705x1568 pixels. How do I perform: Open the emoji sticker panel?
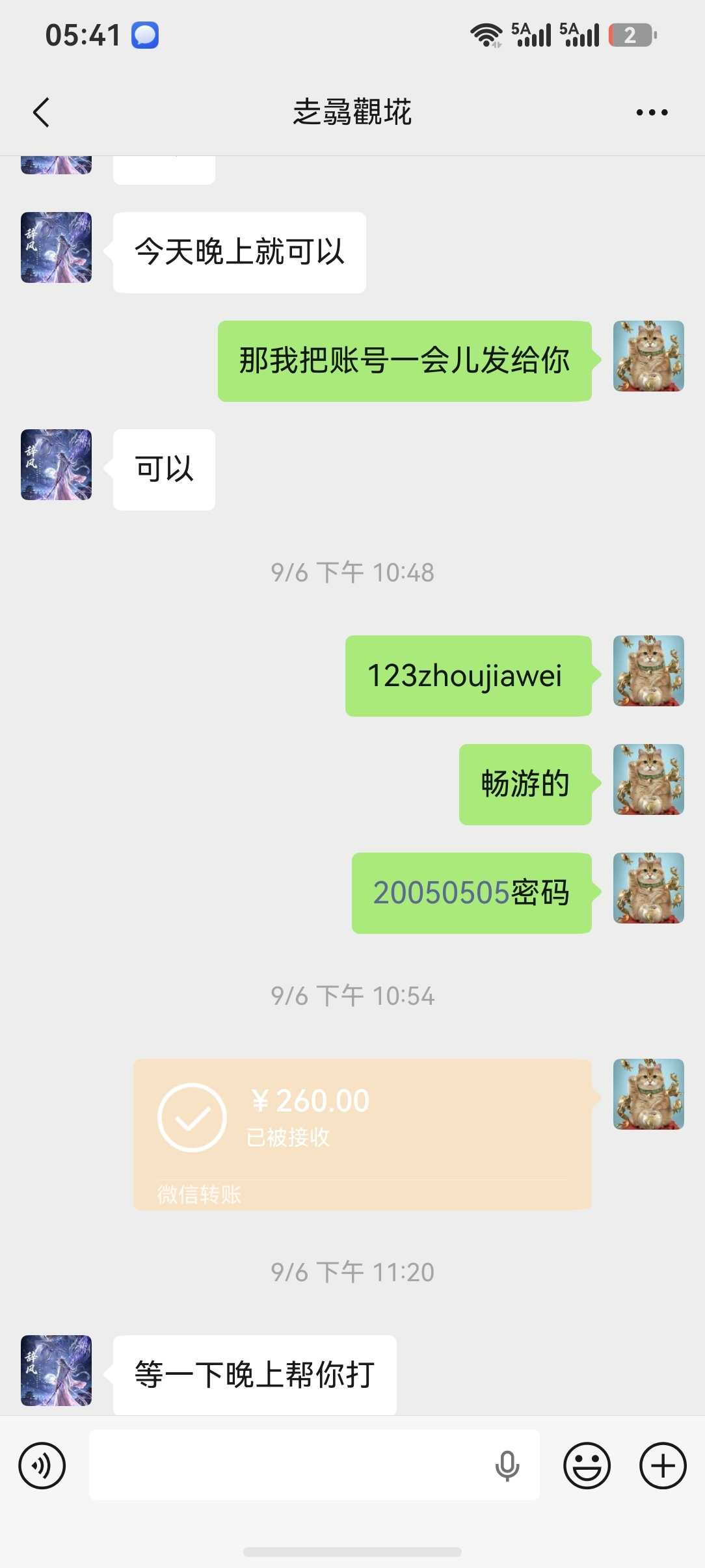coord(587,1465)
